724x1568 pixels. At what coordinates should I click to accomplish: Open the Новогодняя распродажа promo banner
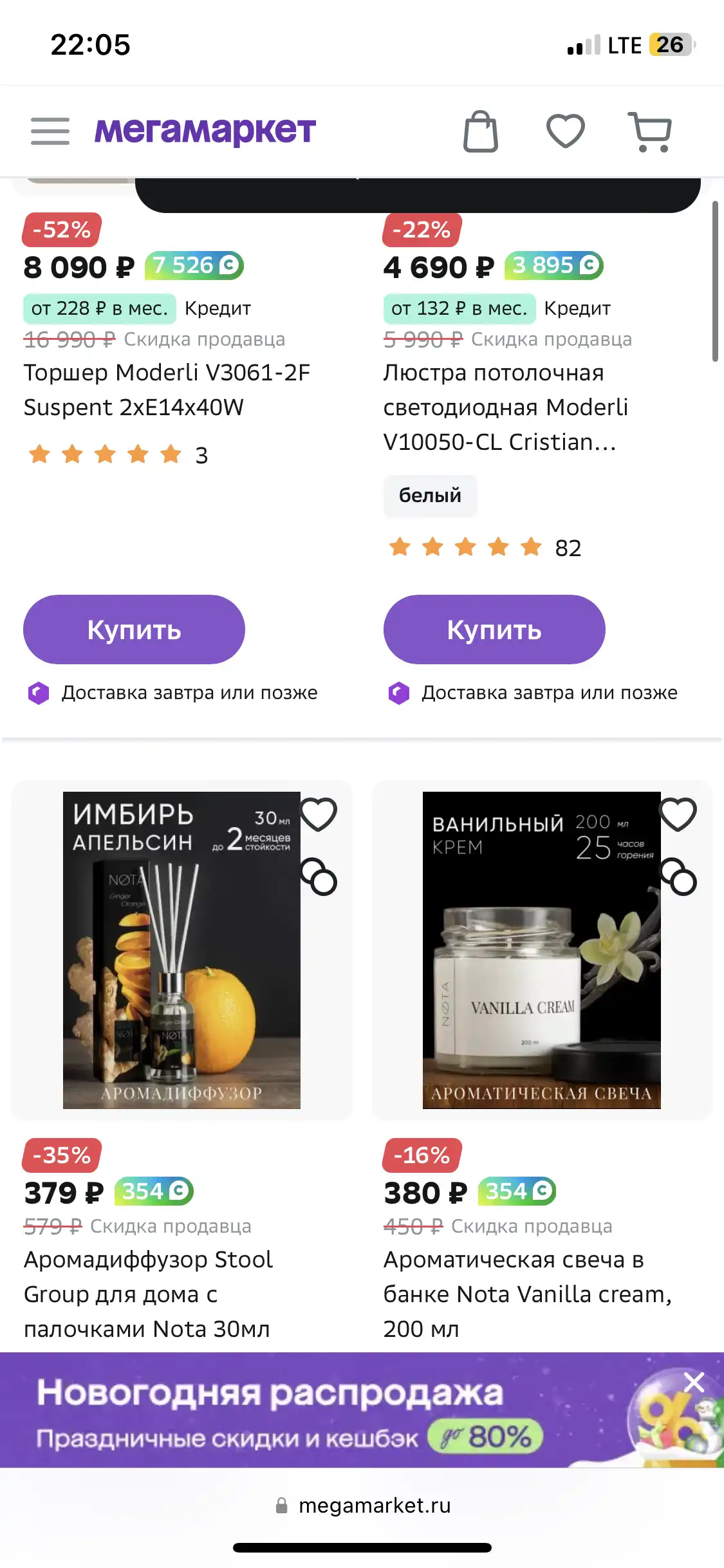tap(322, 1410)
